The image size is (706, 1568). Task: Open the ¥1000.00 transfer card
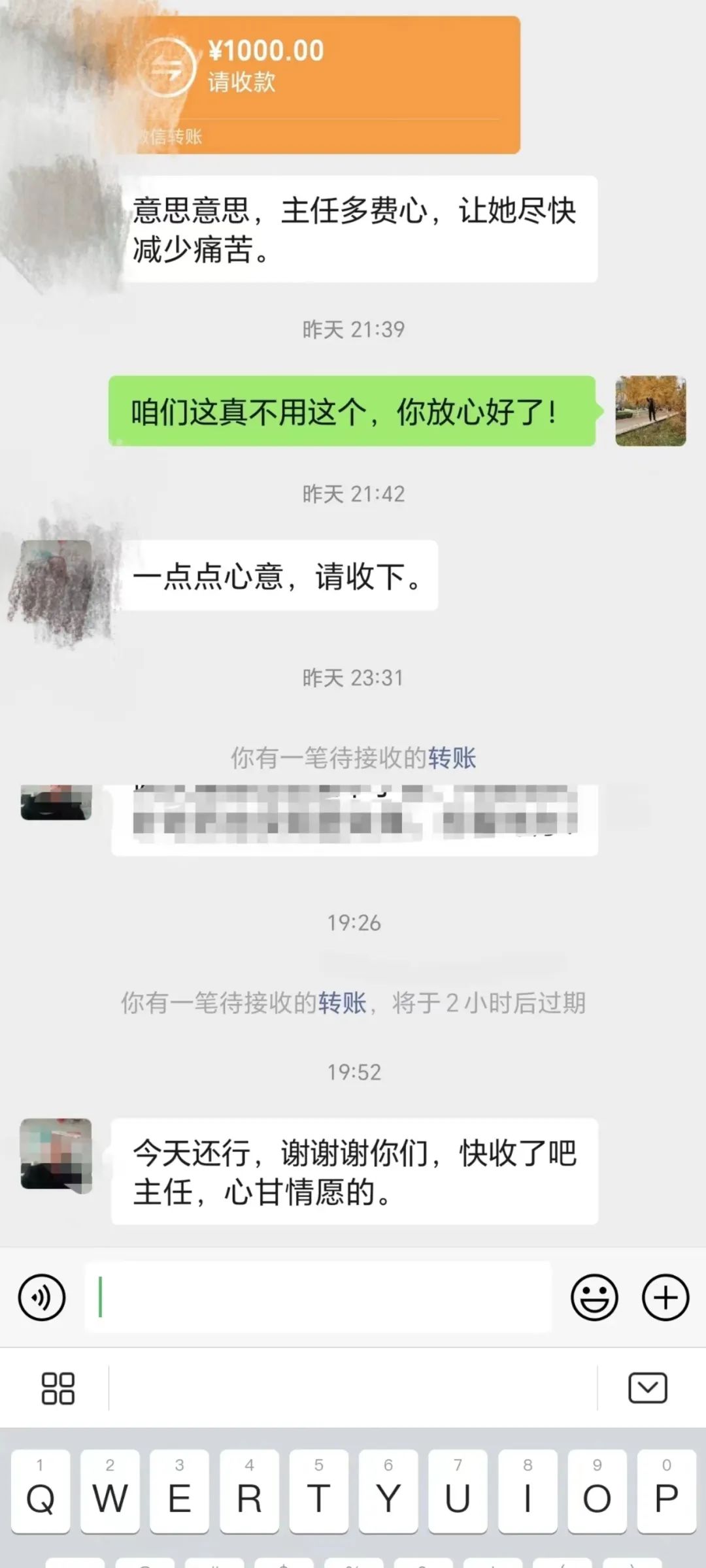click(x=327, y=85)
